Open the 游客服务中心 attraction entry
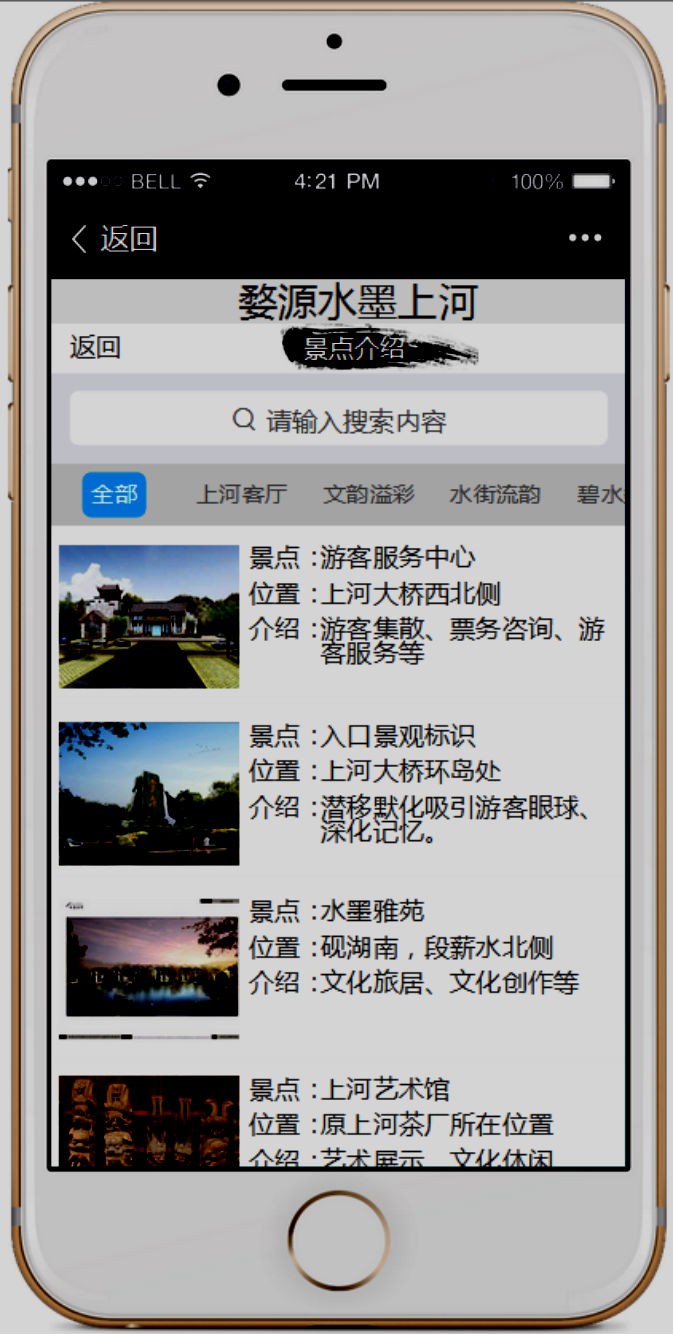 (338, 615)
